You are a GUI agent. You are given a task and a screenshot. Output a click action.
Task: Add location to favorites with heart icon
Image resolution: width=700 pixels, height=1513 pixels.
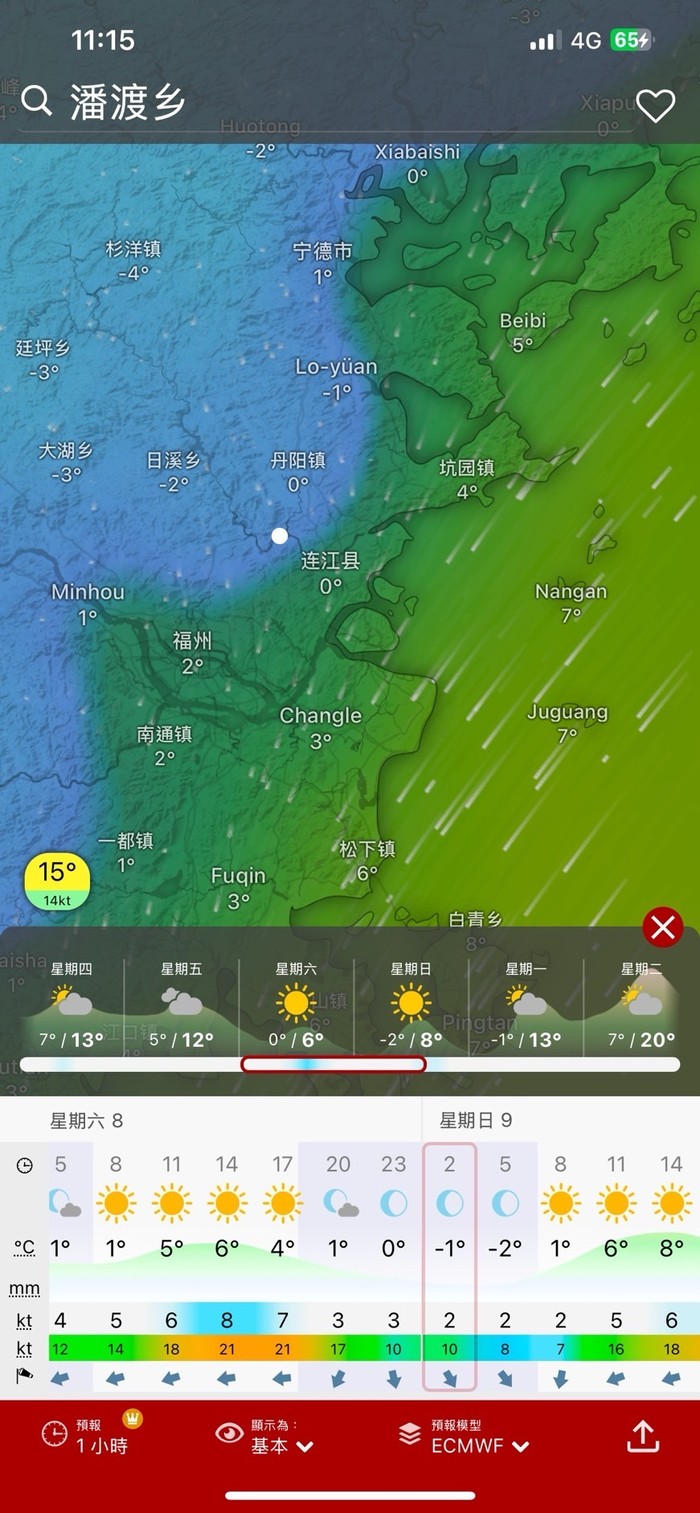(x=655, y=105)
